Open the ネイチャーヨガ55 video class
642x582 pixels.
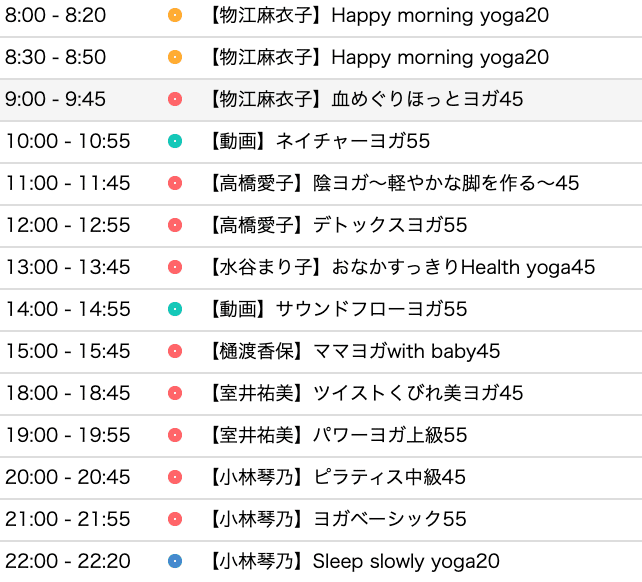pyautogui.click(x=320, y=142)
